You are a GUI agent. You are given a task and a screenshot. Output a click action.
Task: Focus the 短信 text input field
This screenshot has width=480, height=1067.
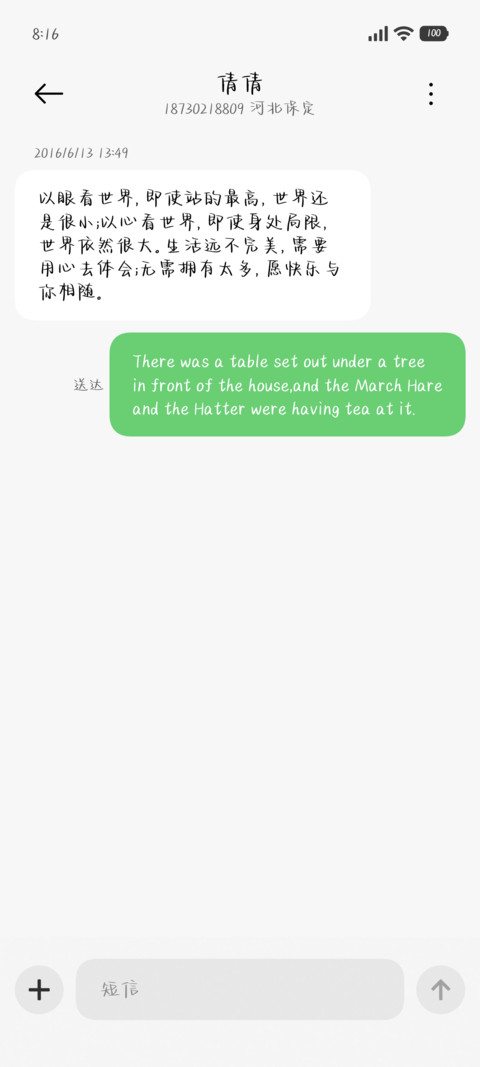pyautogui.click(x=240, y=989)
